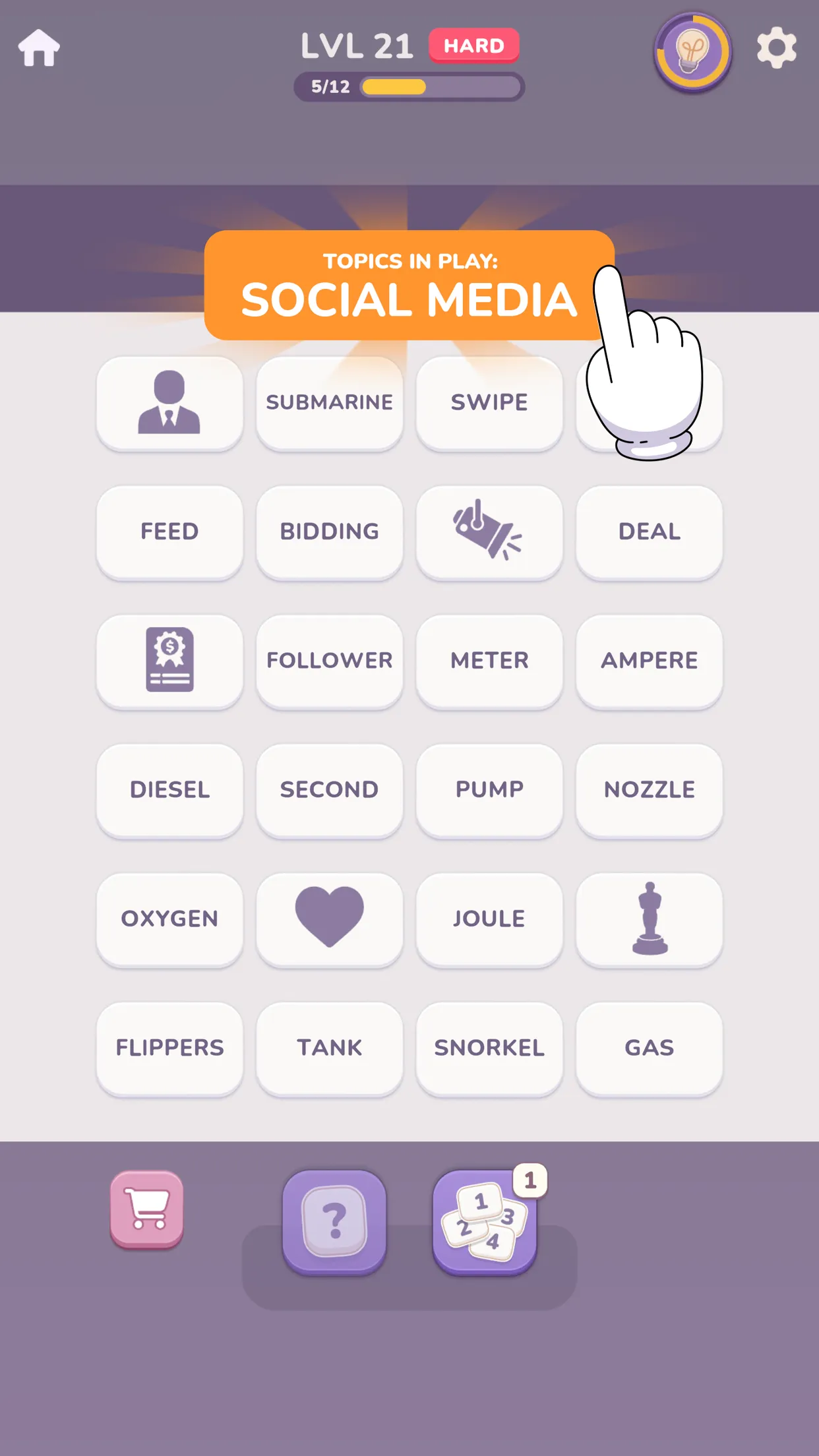Select the SWIPE tile

(489, 402)
